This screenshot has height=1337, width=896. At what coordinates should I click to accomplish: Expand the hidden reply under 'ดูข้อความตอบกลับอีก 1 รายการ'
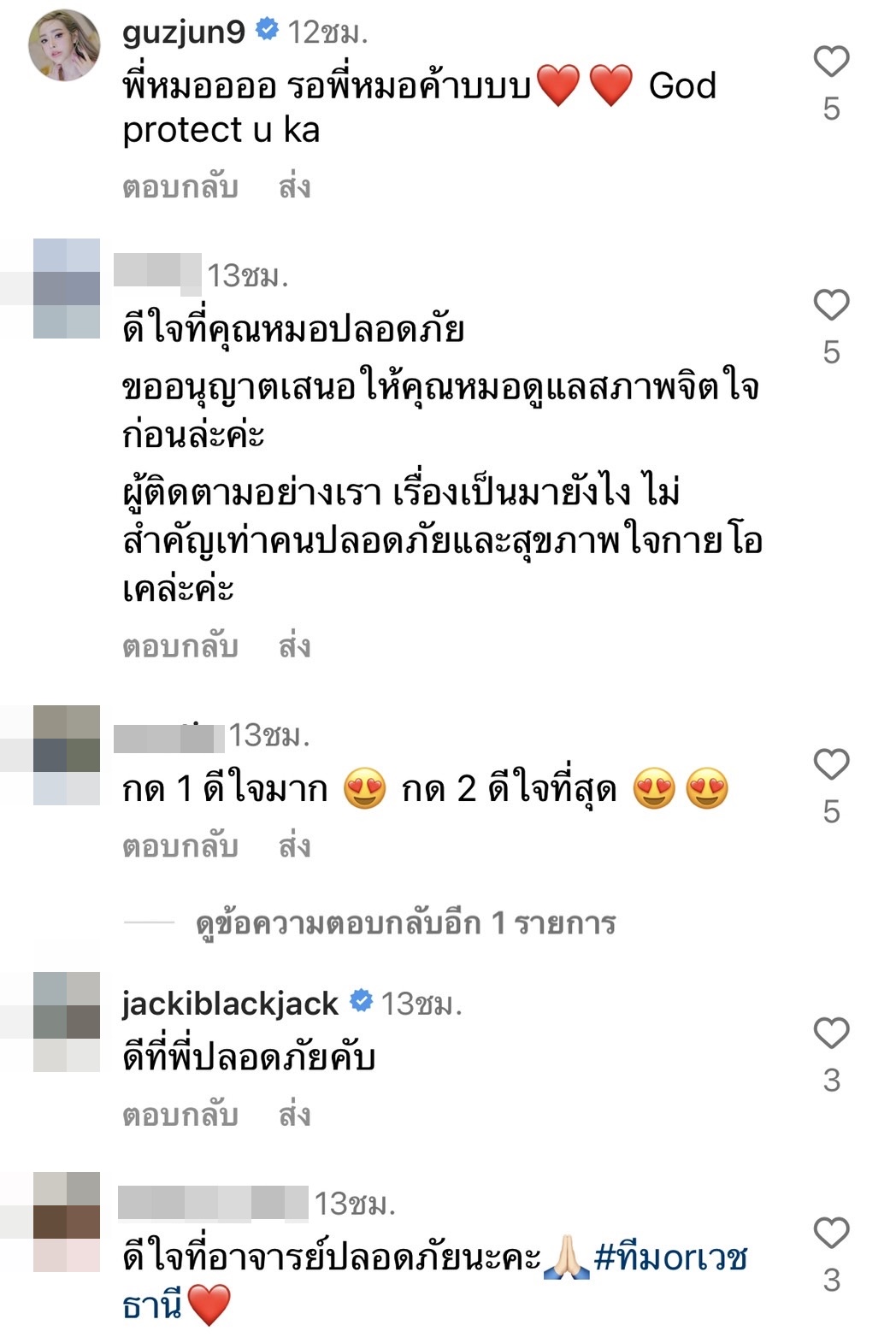pos(402,925)
